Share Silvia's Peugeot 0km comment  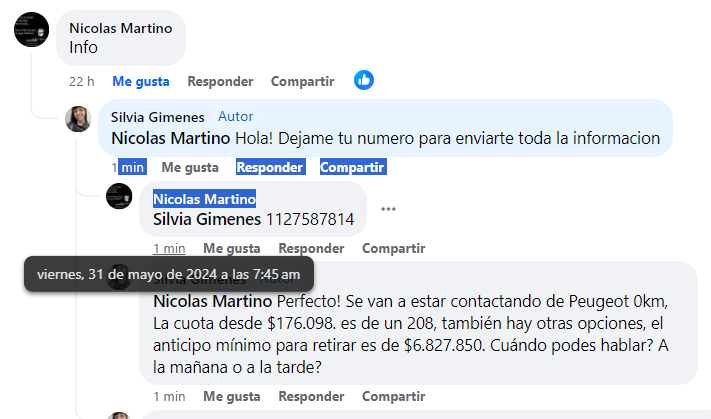click(x=393, y=396)
